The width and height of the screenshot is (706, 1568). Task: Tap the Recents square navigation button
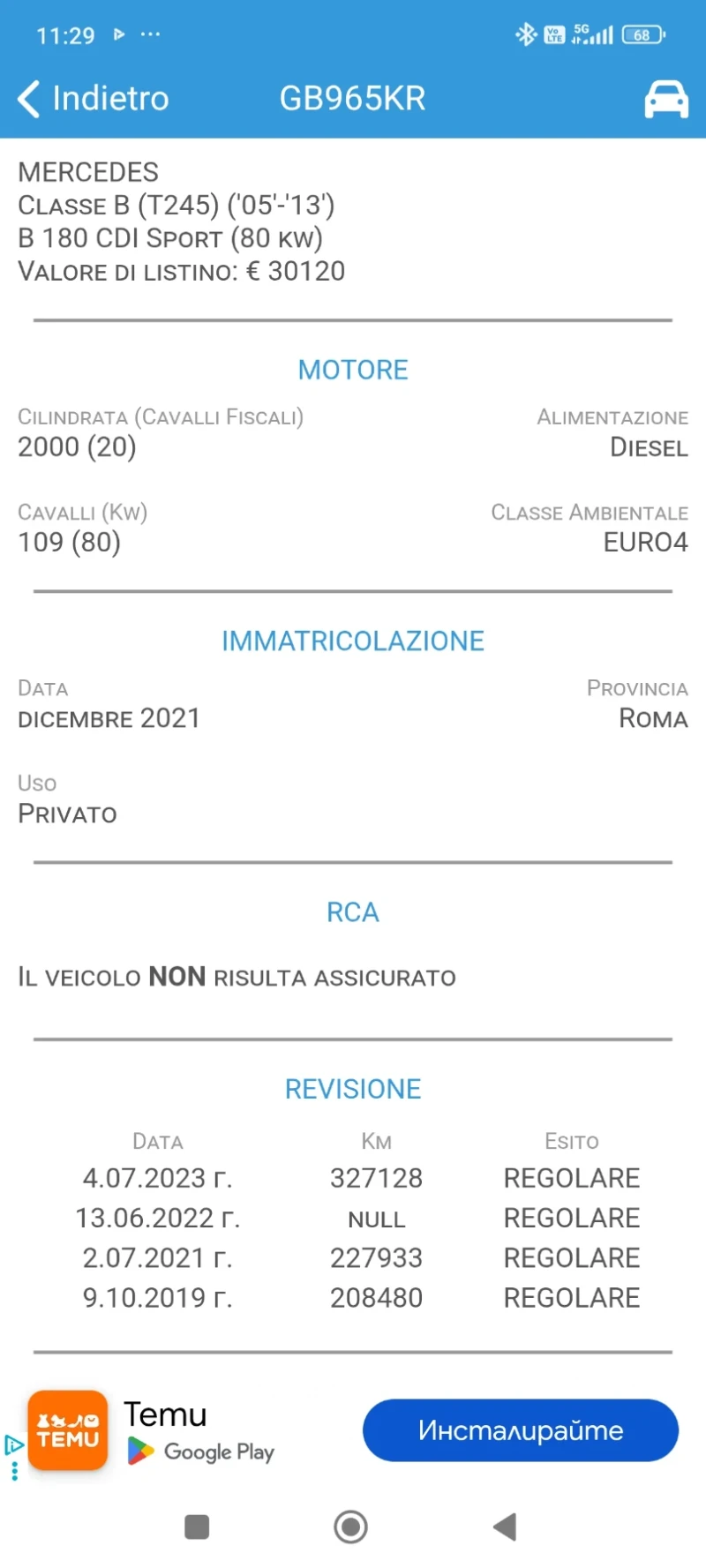click(196, 1527)
